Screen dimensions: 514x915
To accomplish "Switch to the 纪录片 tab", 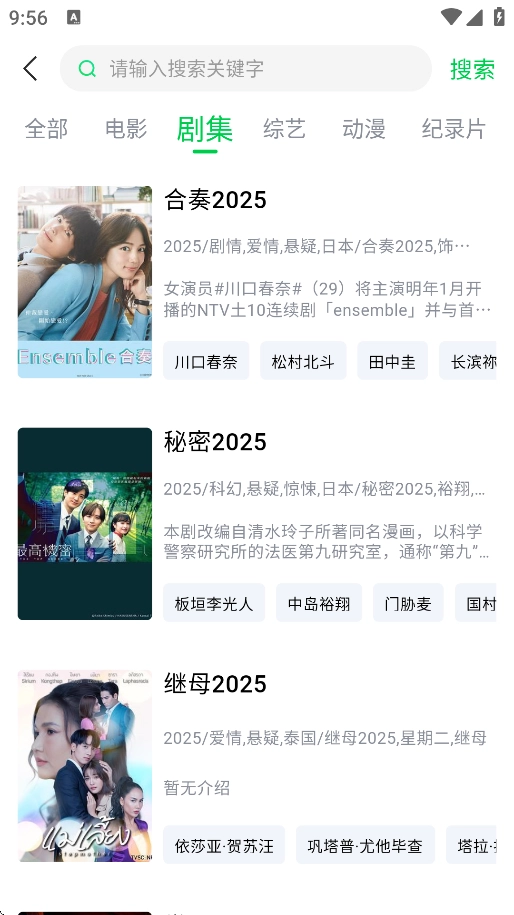I will coord(453,128).
